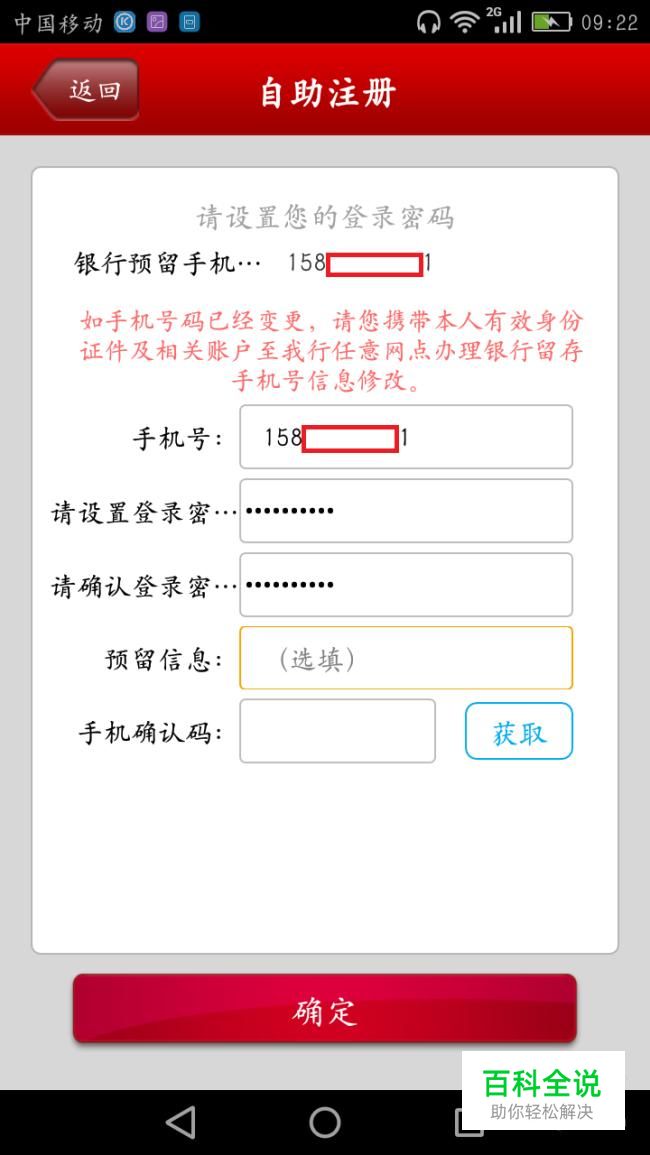Return to home via system home button
Screen dimensions: 650x1155
tap(325, 1123)
